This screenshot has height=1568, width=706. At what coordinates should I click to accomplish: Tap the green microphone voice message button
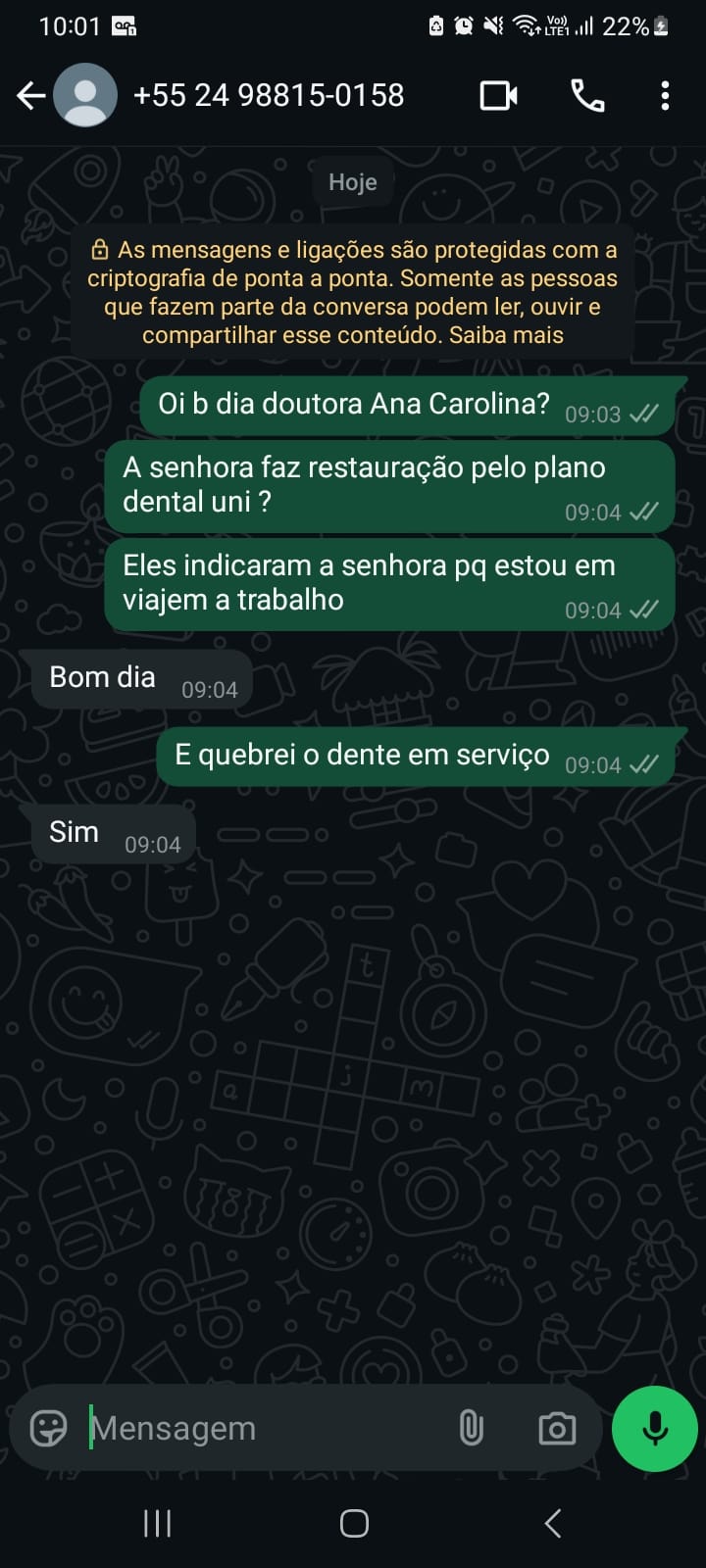[x=654, y=1428]
